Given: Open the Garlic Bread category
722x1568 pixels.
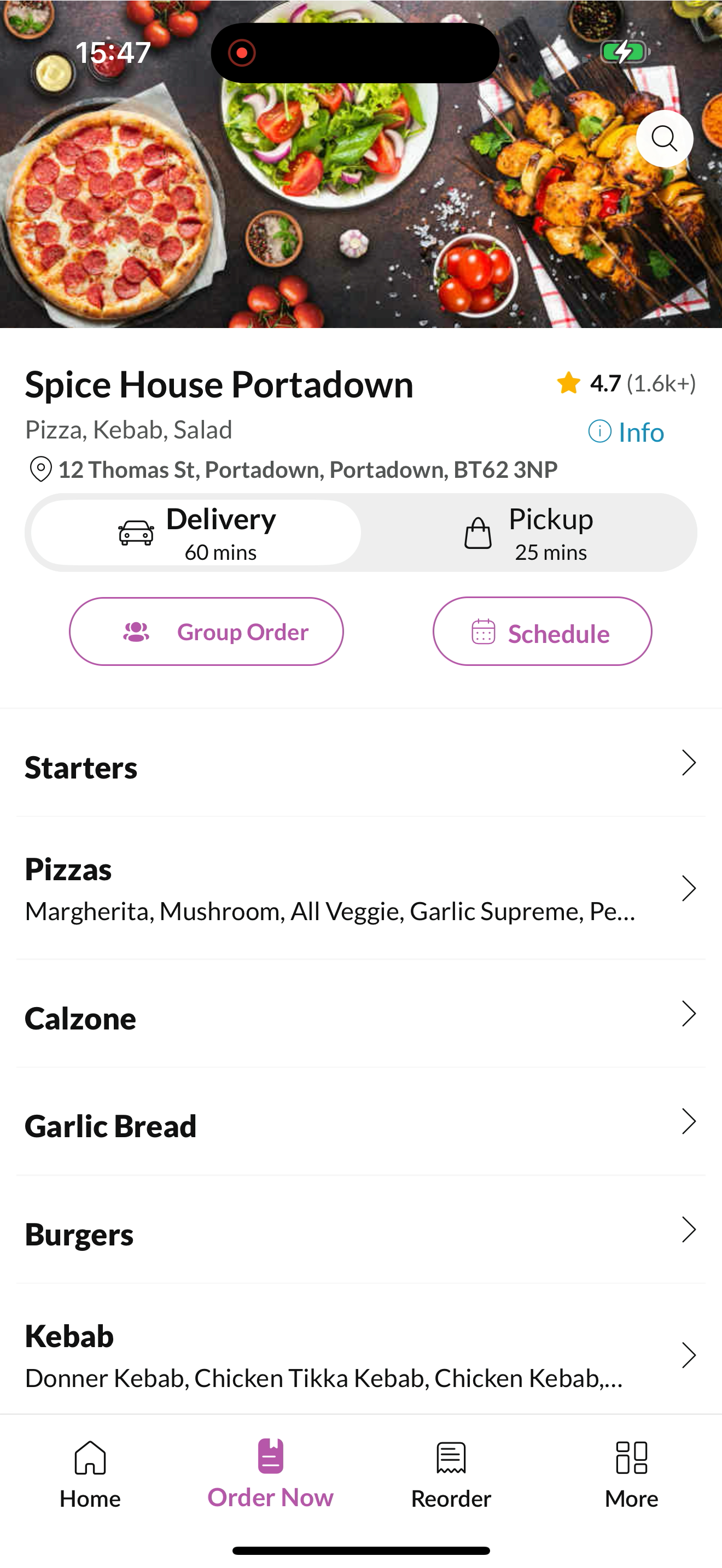Looking at the screenshot, I should point(361,1122).
